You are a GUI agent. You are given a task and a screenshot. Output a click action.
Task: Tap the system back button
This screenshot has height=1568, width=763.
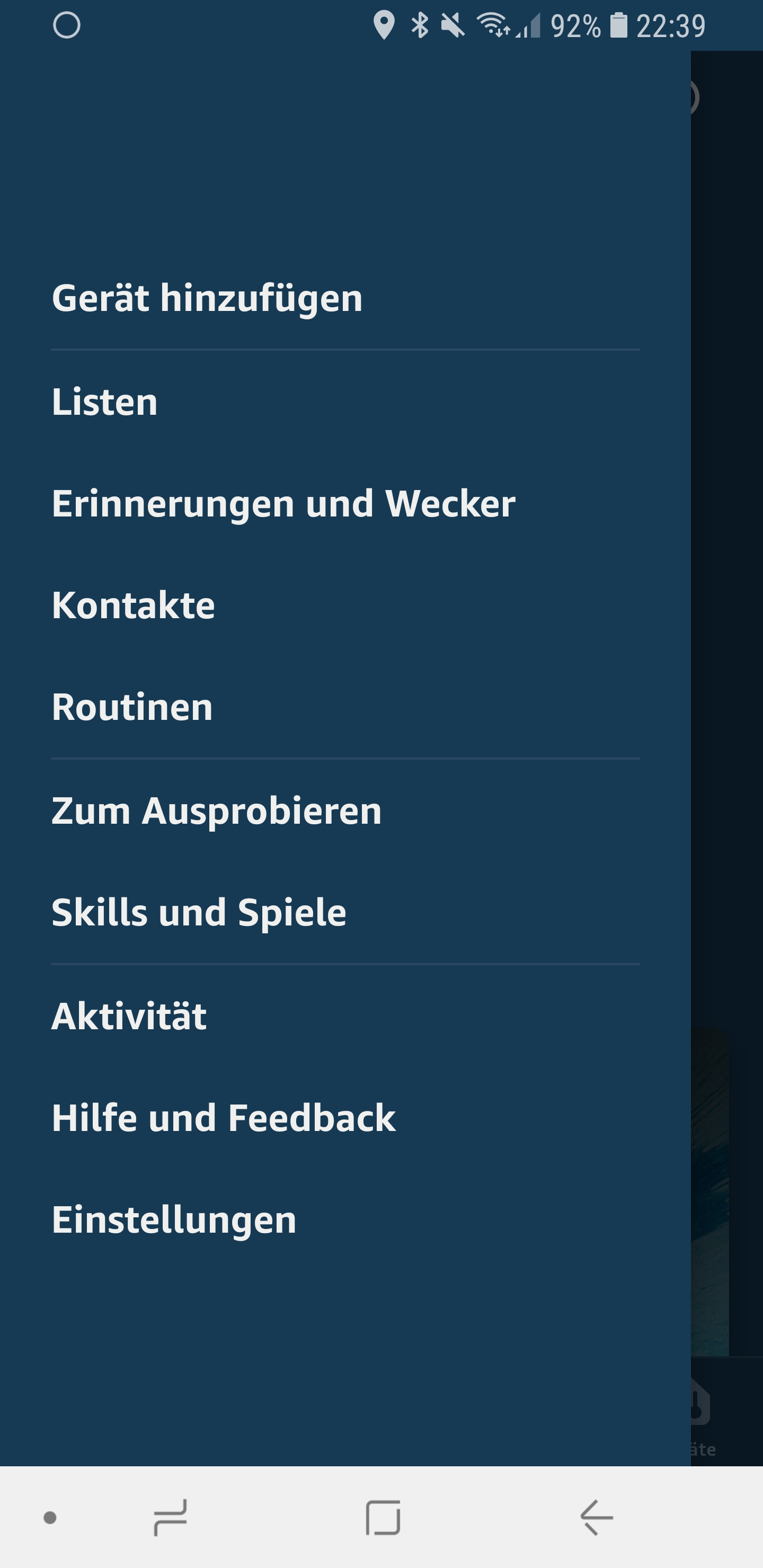tap(596, 1518)
